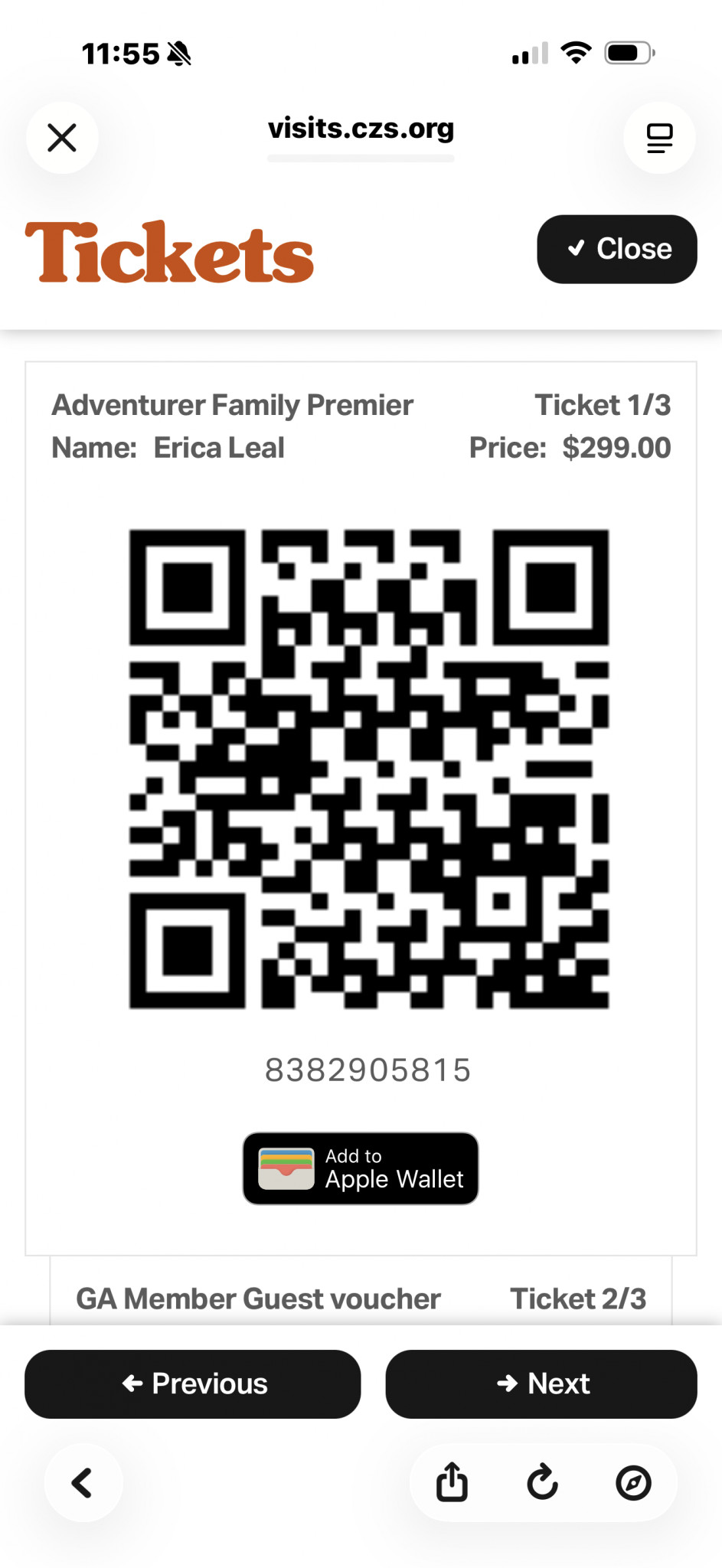
Task: Tap the black Close button
Action: coord(617,250)
